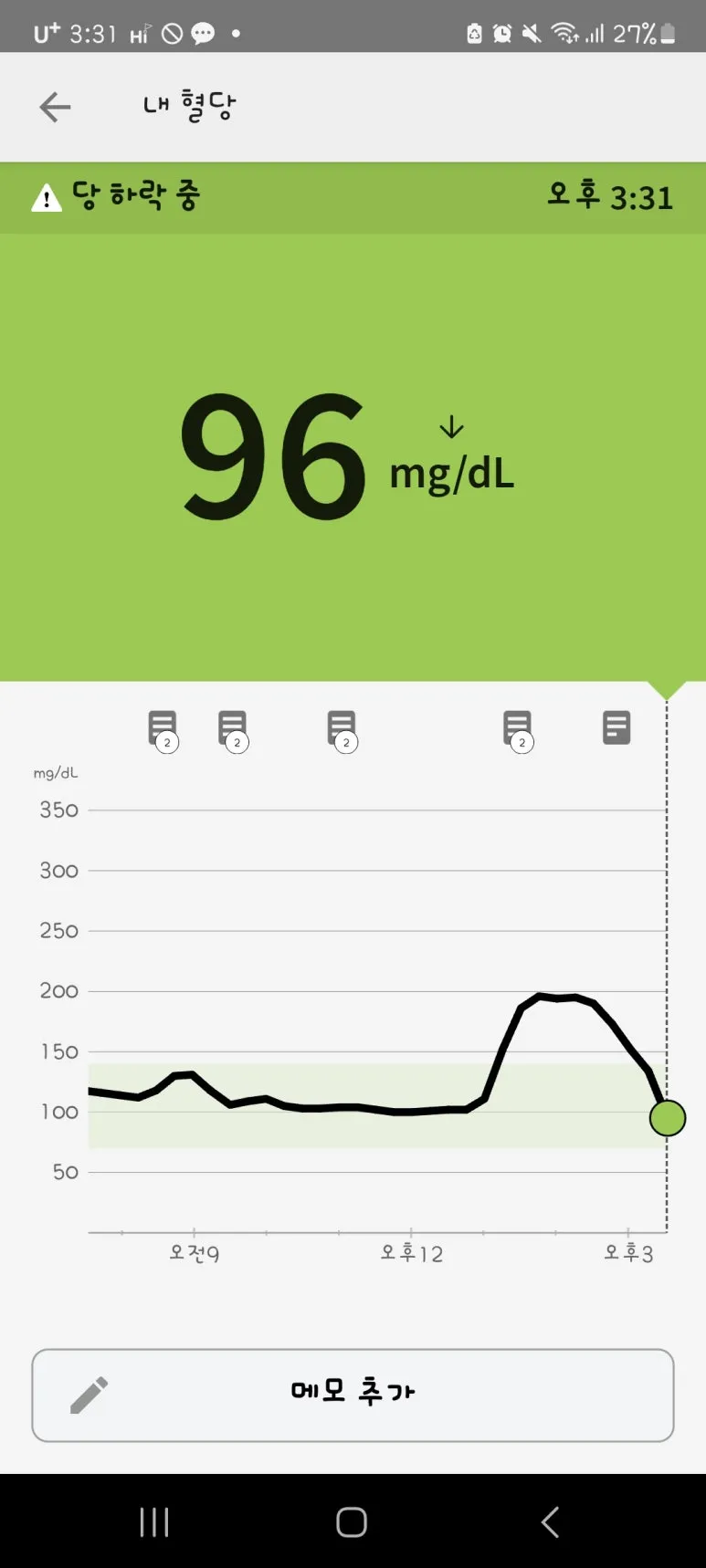Go to the home screen
Image resolution: width=706 pixels, height=1568 pixels.
pos(352,1521)
